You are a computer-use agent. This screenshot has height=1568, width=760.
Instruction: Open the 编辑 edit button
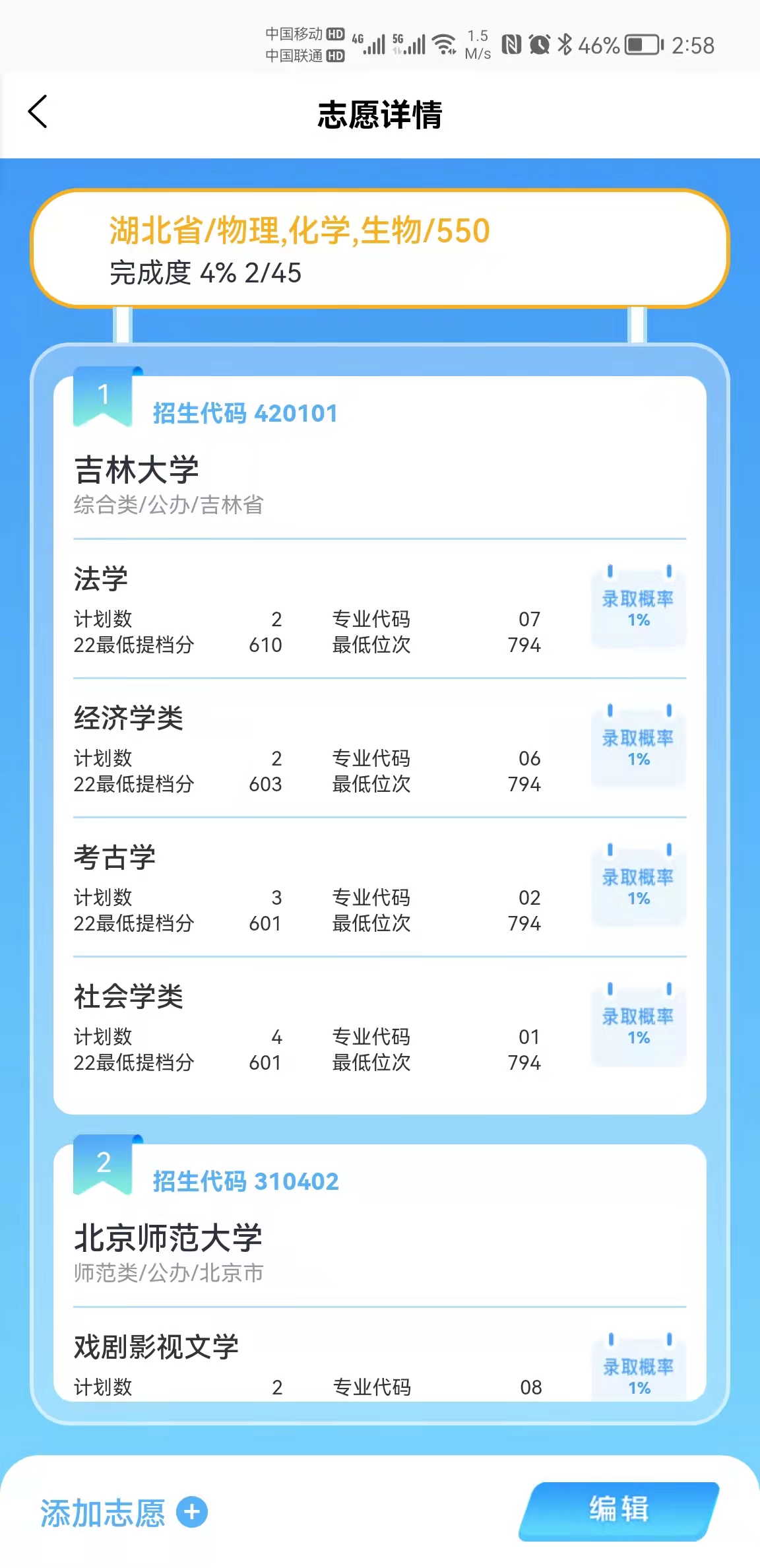pos(619,1511)
